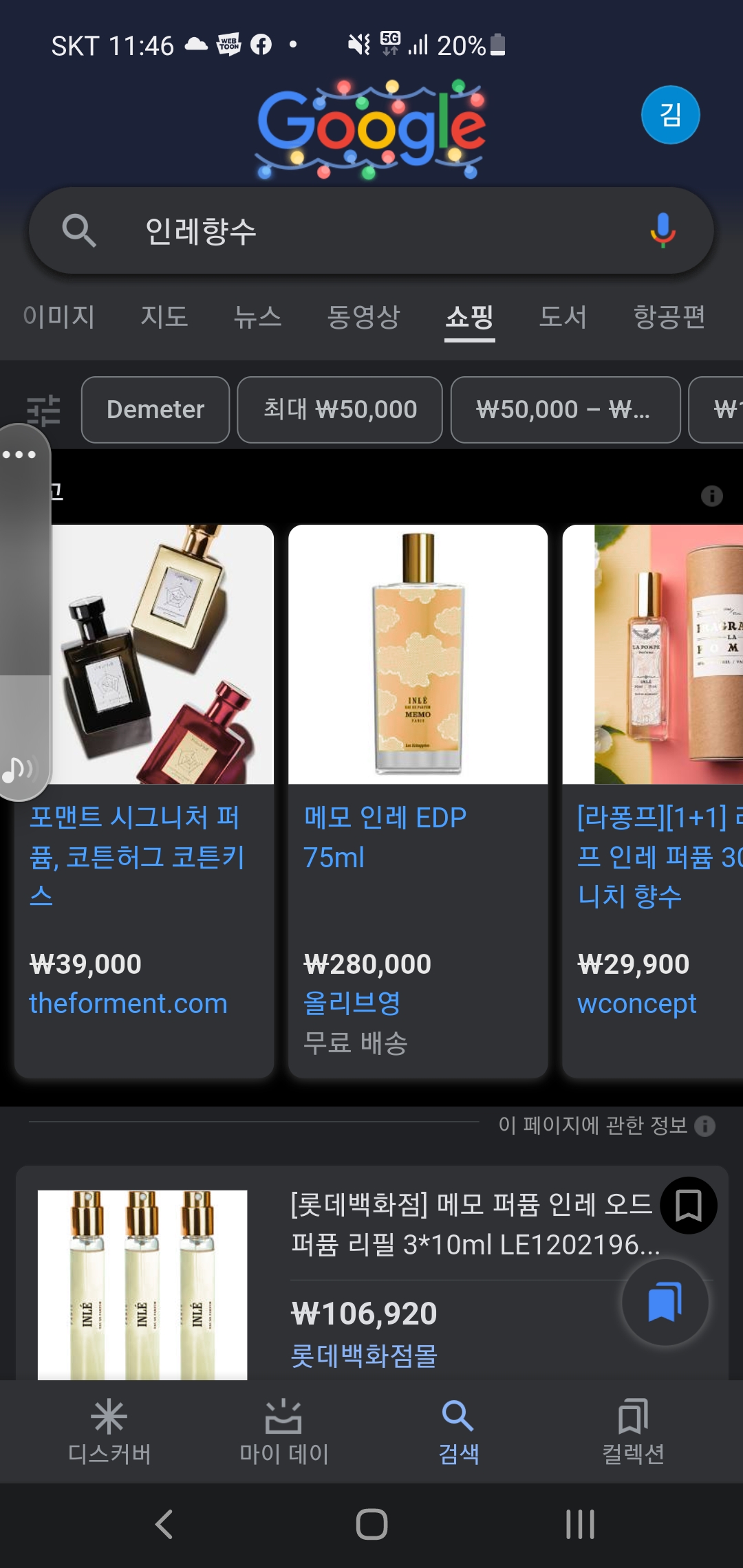Screen dimensions: 743x1568
Task: Start voice search with the microphone
Action: 663,230
